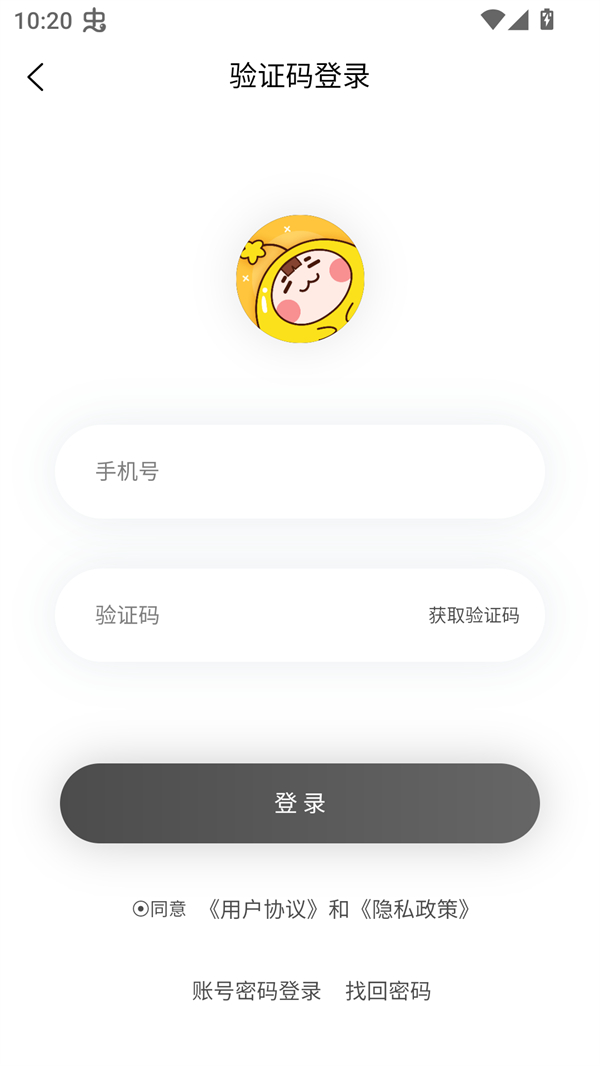Open the 《用户协议》 user agreement
Viewport: 600px width, 1066px height.
263,908
